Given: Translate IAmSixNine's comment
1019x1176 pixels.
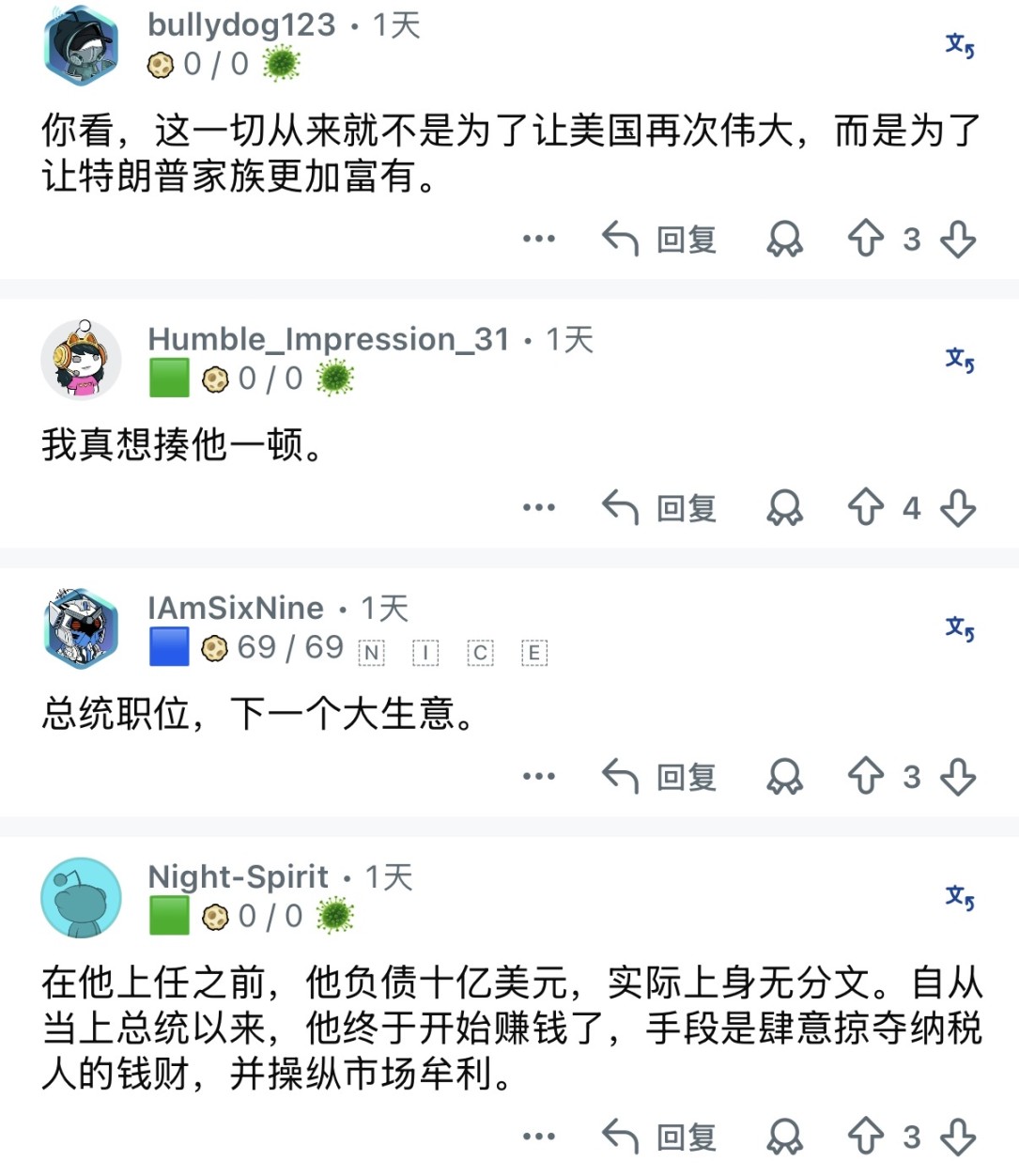Looking at the screenshot, I should pos(959,627).
